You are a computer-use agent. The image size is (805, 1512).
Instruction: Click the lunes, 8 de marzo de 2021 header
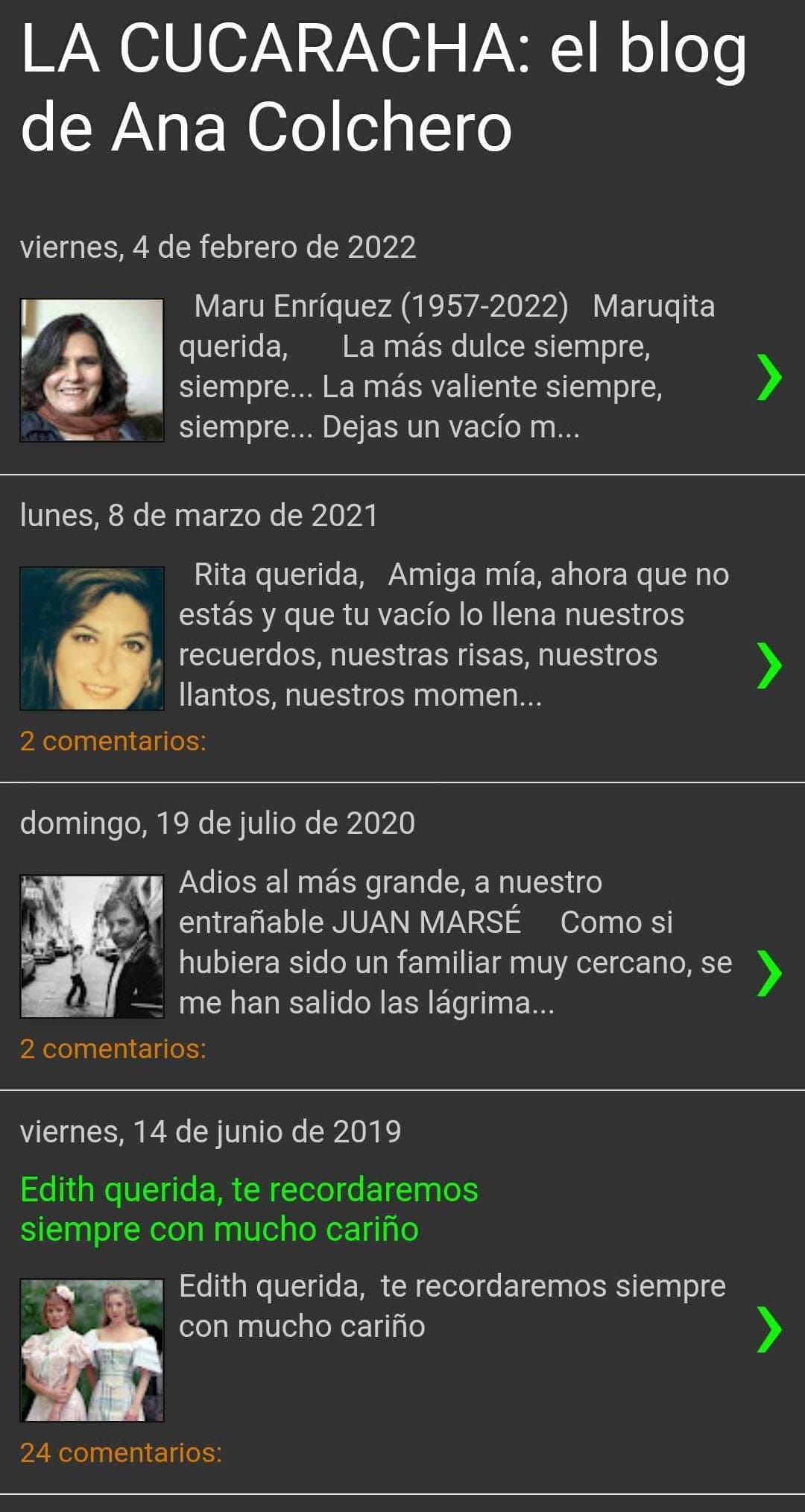[x=200, y=513]
